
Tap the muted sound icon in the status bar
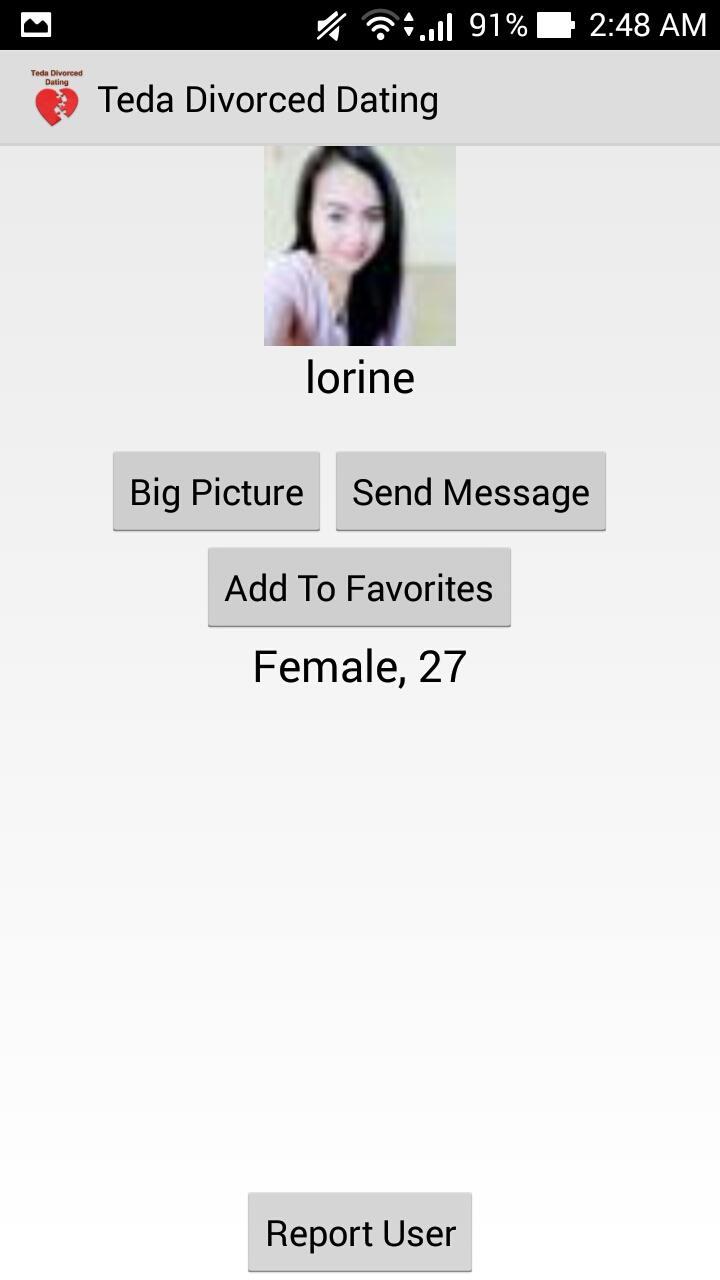[328, 25]
